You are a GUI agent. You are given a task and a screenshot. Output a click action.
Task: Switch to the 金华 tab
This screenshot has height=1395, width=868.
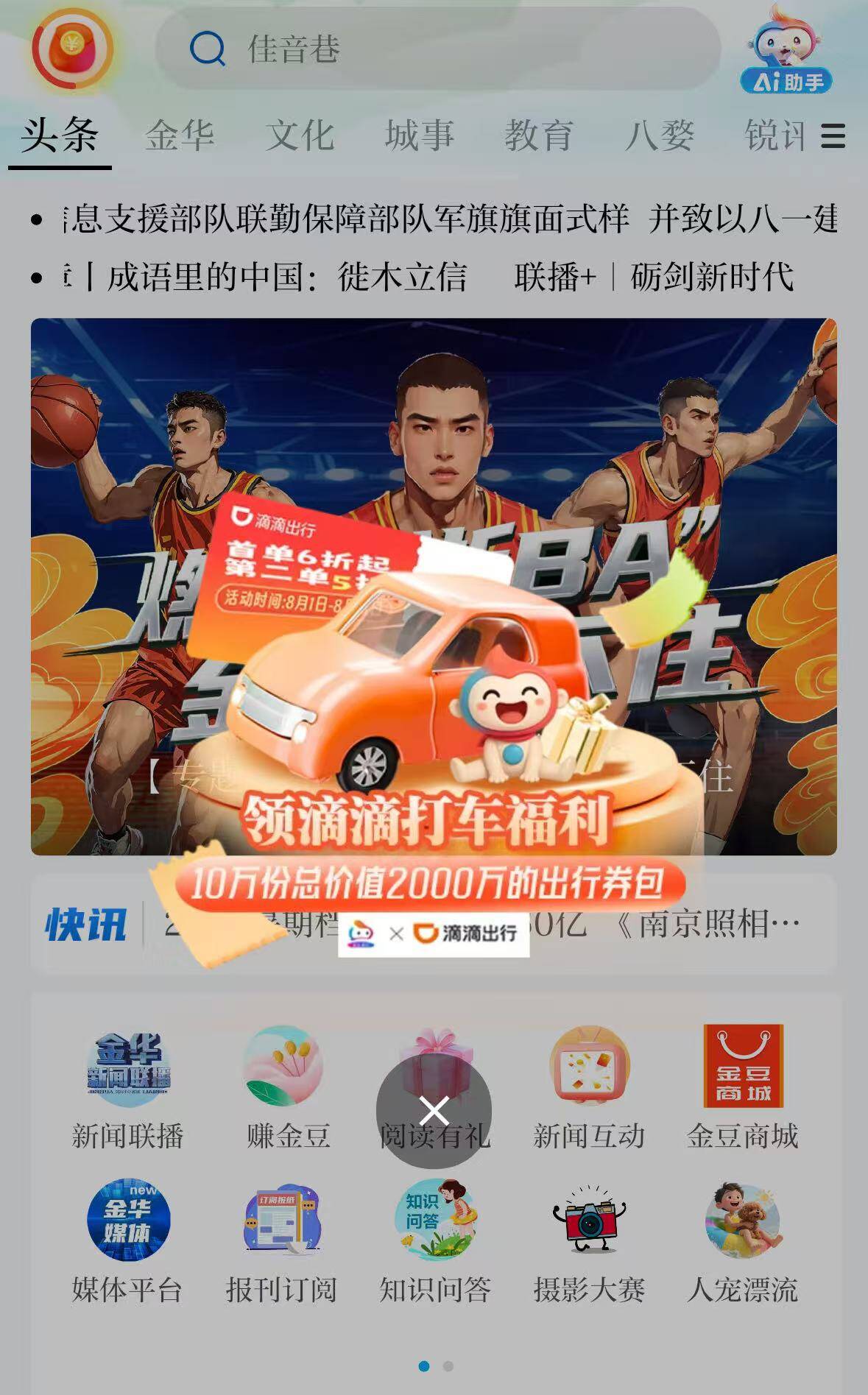tap(180, 136)
